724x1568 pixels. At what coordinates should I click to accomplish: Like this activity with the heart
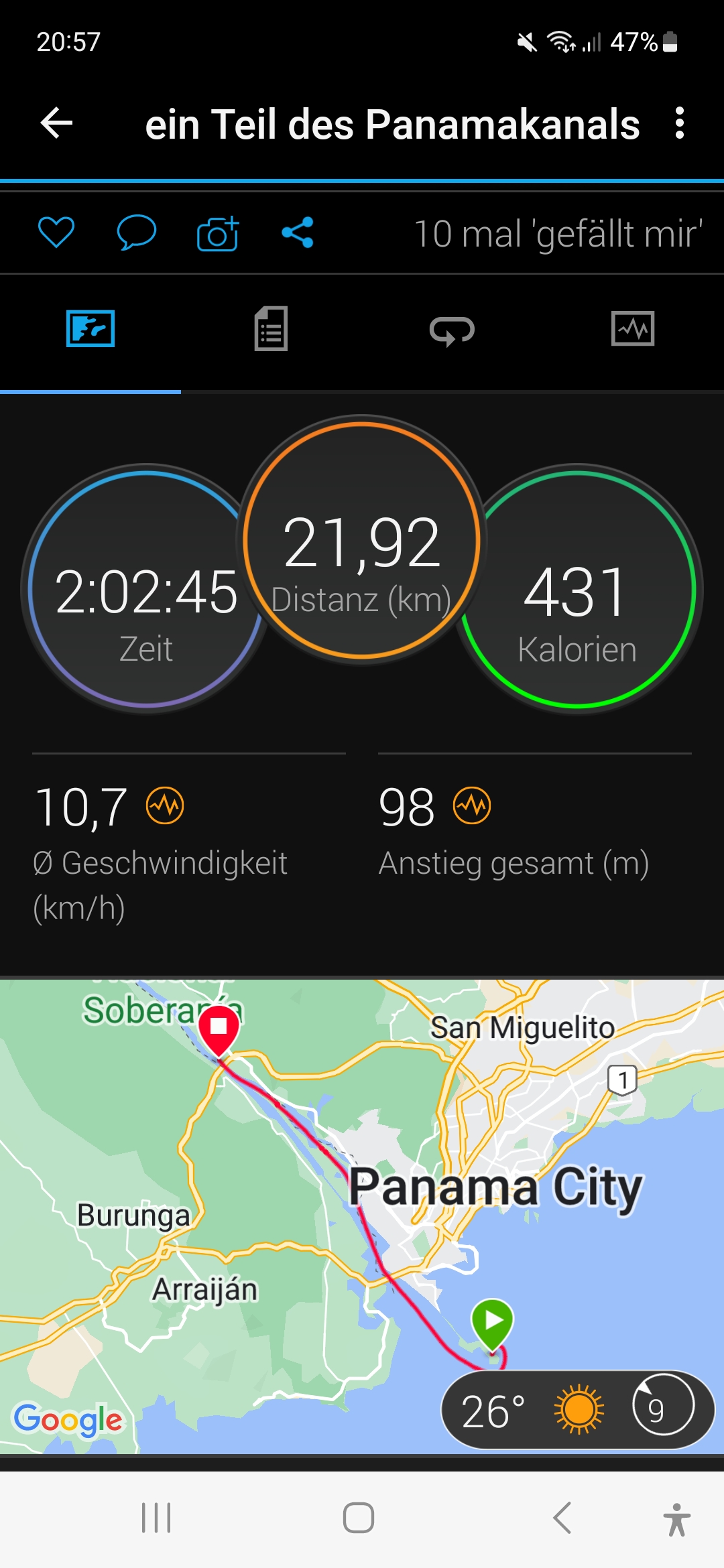(56, 233)
